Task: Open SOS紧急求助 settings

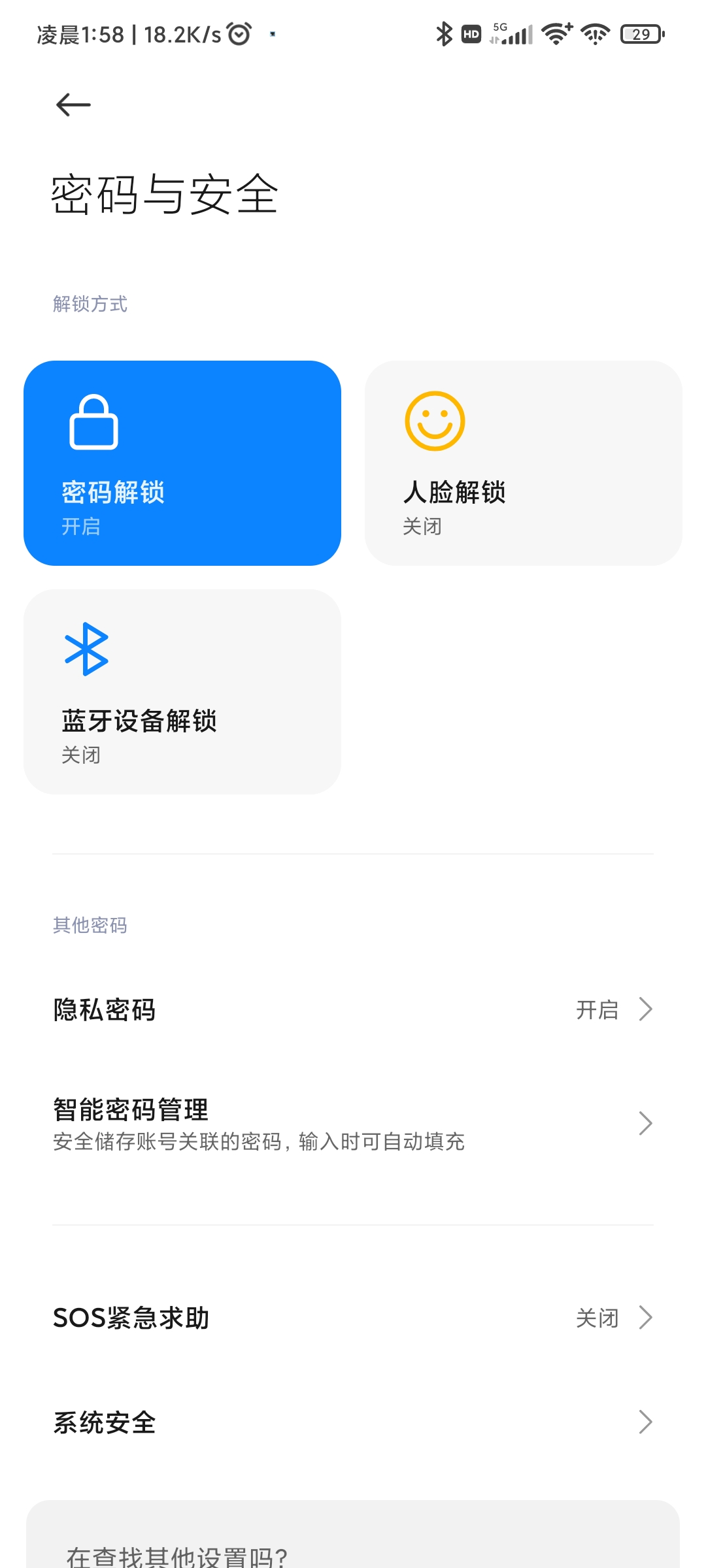Action: (x=353, y=1318)
